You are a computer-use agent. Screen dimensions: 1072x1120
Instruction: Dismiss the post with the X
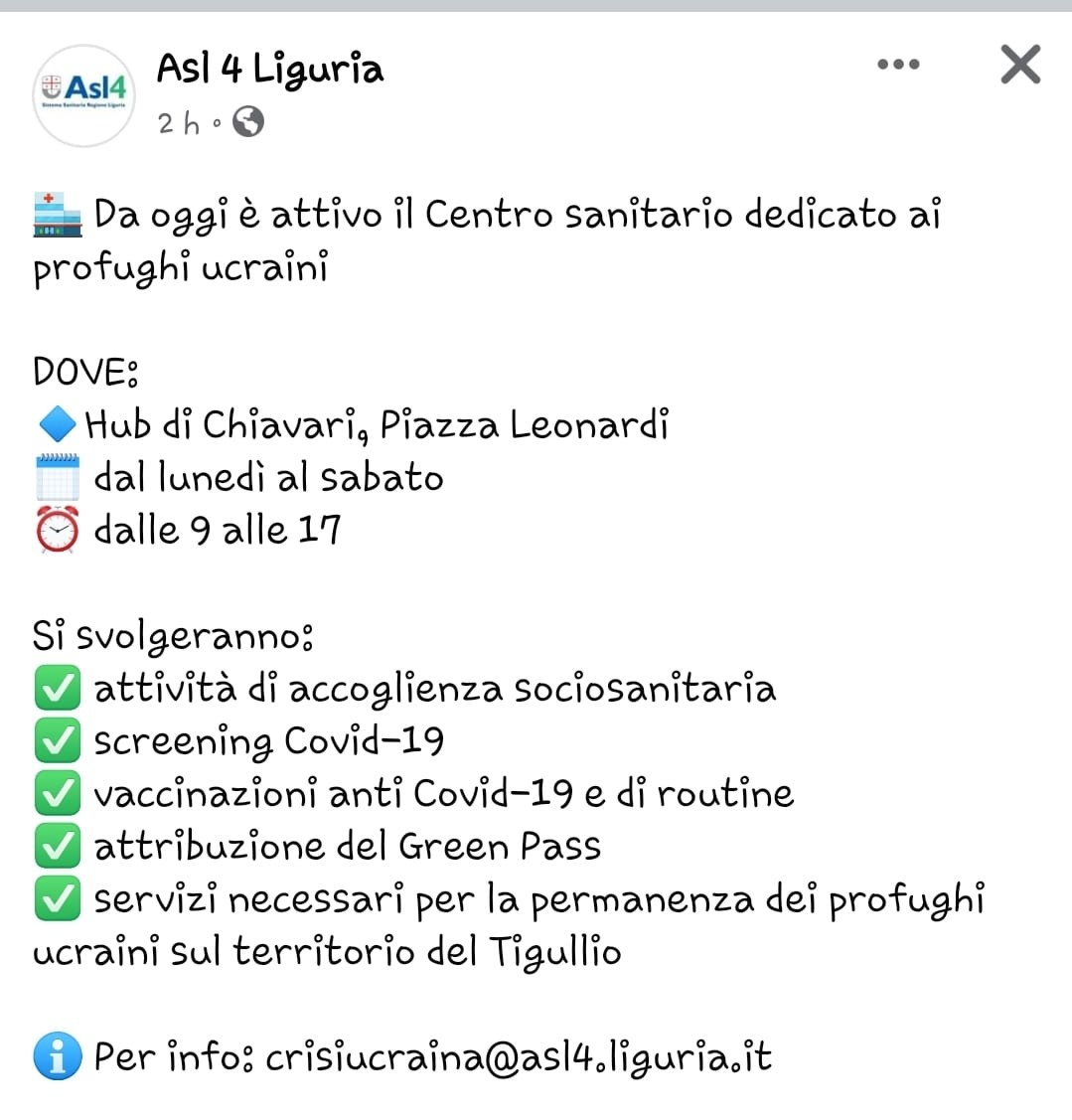coord(1020,65)
